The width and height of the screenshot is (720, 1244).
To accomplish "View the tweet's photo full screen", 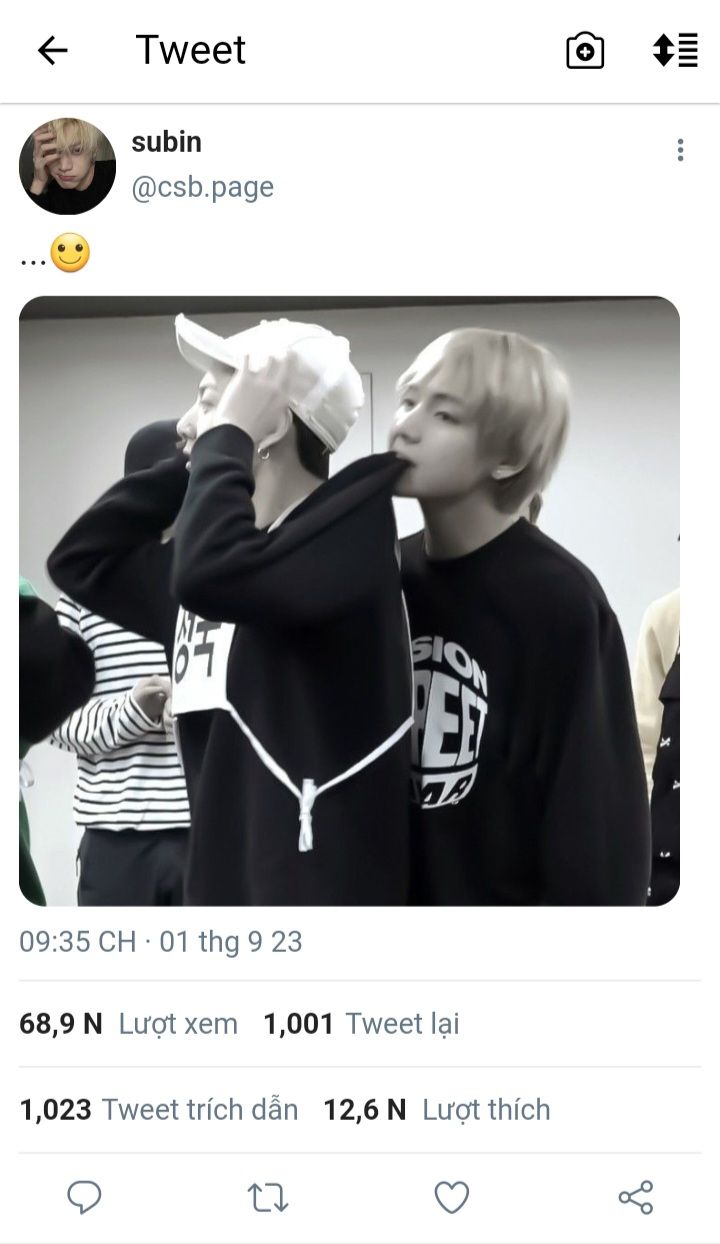I will tap(349, 600).
